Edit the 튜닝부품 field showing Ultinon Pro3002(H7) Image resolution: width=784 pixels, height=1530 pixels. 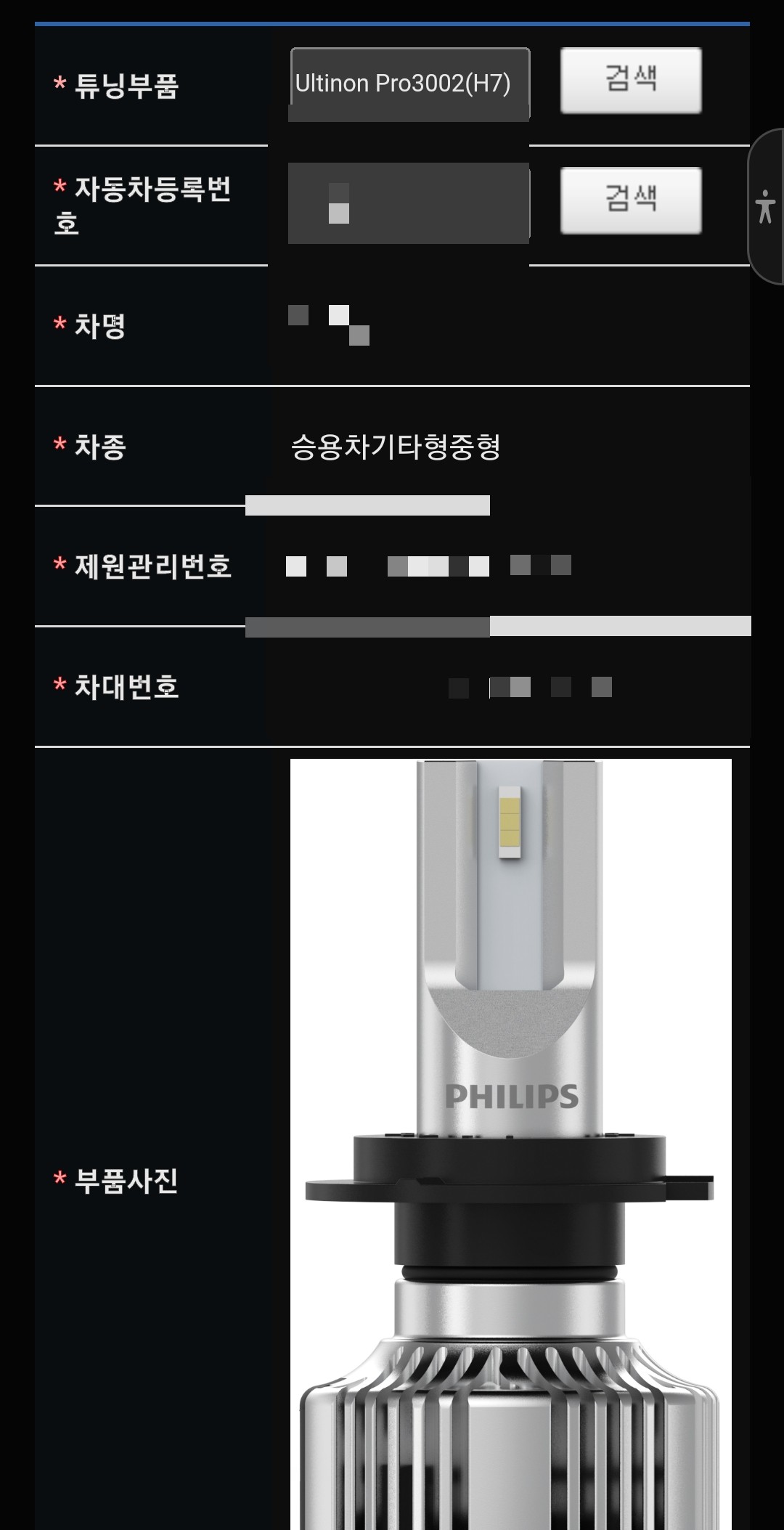[x=409, y=83]
